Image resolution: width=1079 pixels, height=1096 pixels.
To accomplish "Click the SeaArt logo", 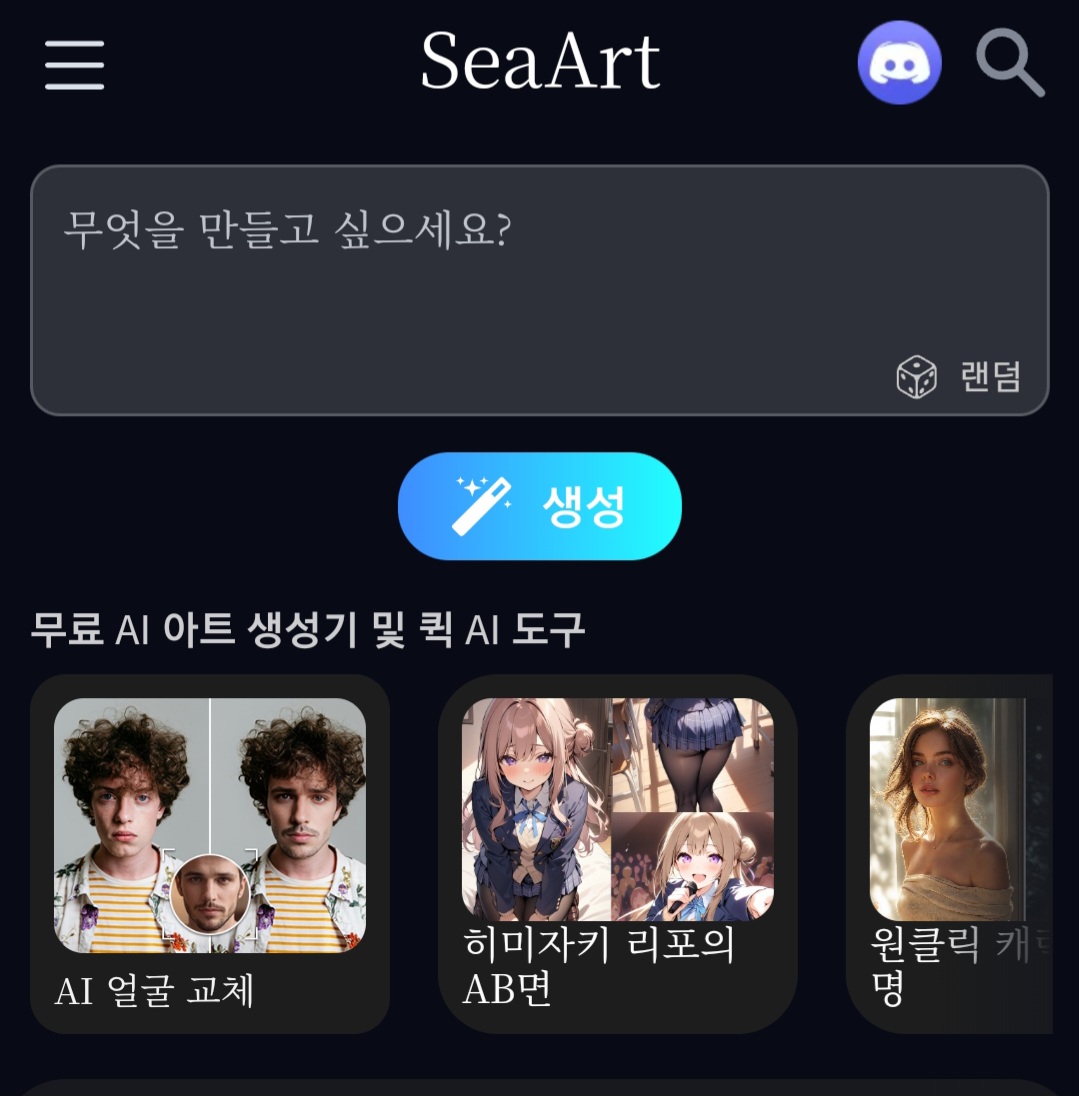I will pyautogui.click(x=540, y=62).
